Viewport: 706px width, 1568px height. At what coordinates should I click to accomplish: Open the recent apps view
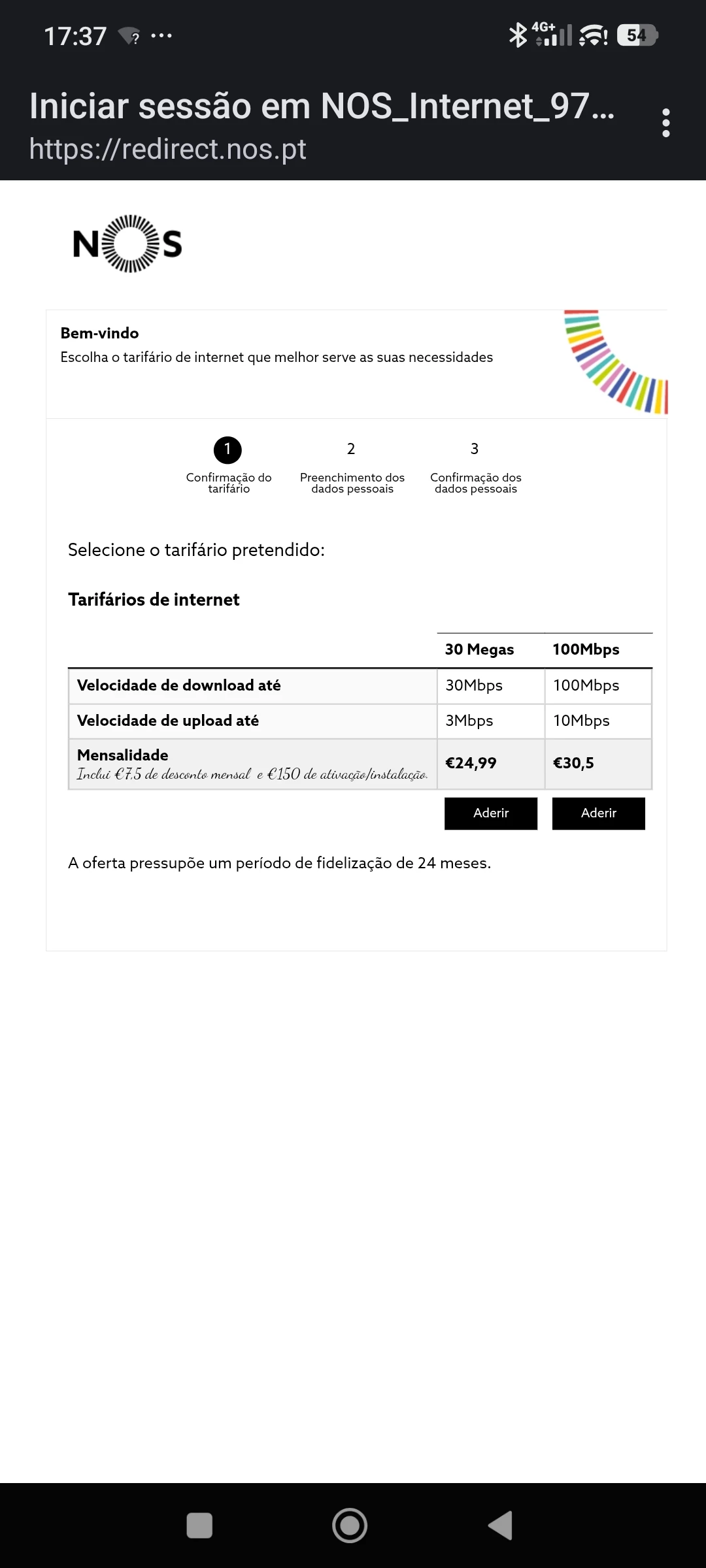[199, 1526]
